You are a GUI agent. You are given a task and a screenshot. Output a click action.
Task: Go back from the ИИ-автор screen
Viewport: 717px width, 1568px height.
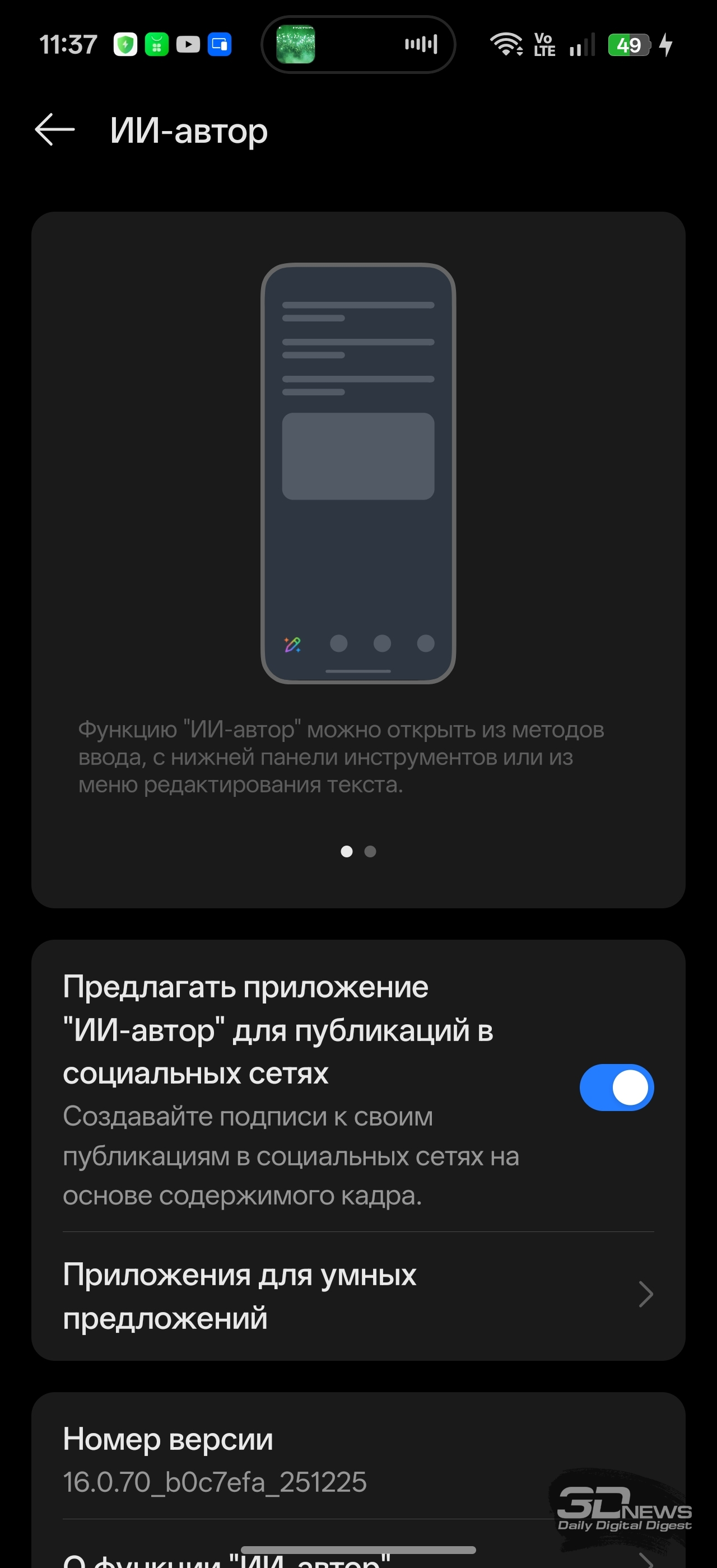(55, 130)
